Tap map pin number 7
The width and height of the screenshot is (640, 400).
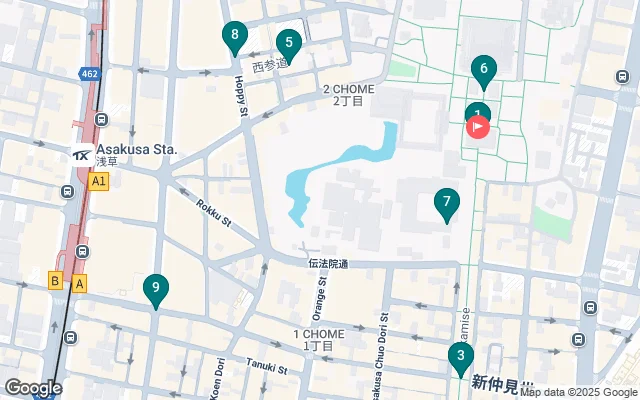[446, 205]
